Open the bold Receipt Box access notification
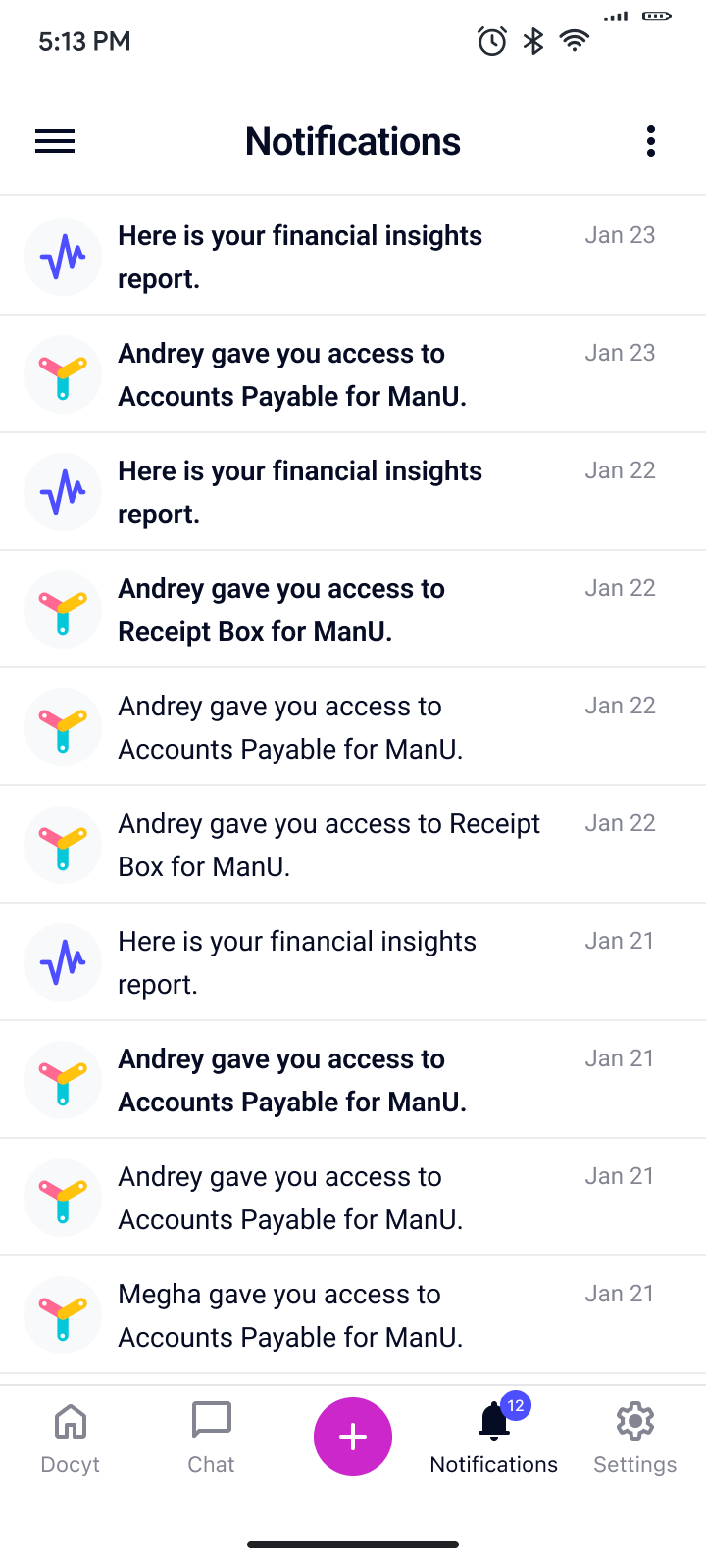 coord(353,609)
